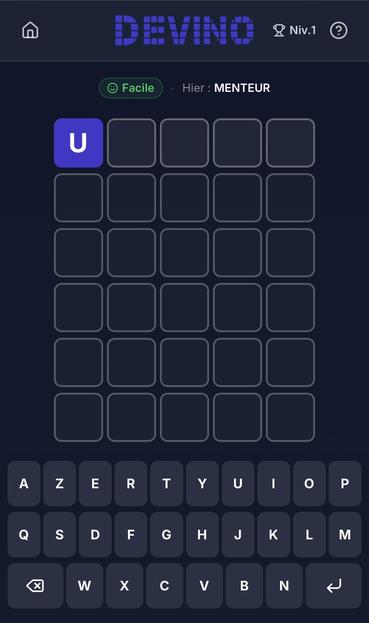Type the letter M key
The width and height of the screenshot is (369, 623).
[x=345, y=534]
